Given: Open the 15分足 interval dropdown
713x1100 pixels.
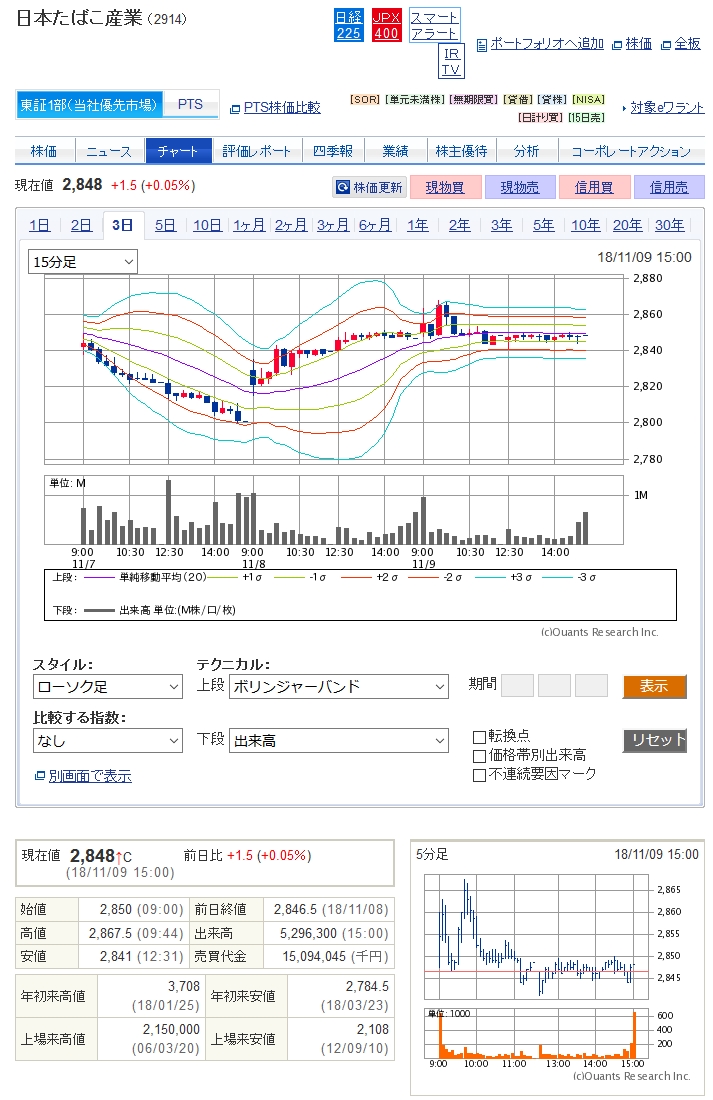Looking at the screenshot, I should [83, 262].
